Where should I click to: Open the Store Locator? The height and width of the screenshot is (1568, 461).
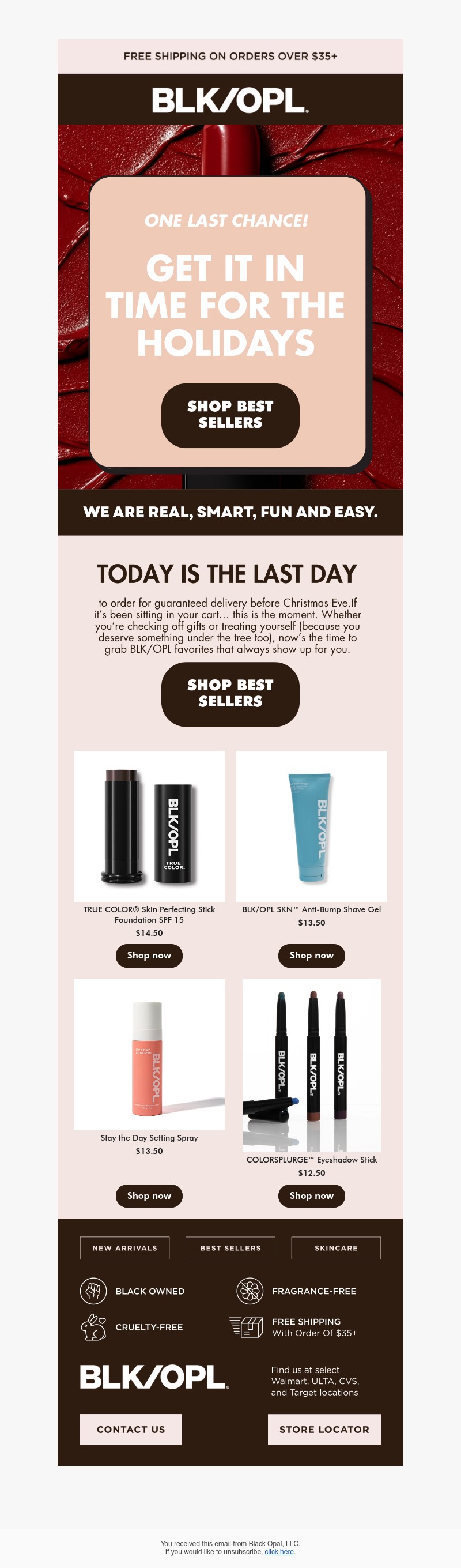click(324, 1429)
